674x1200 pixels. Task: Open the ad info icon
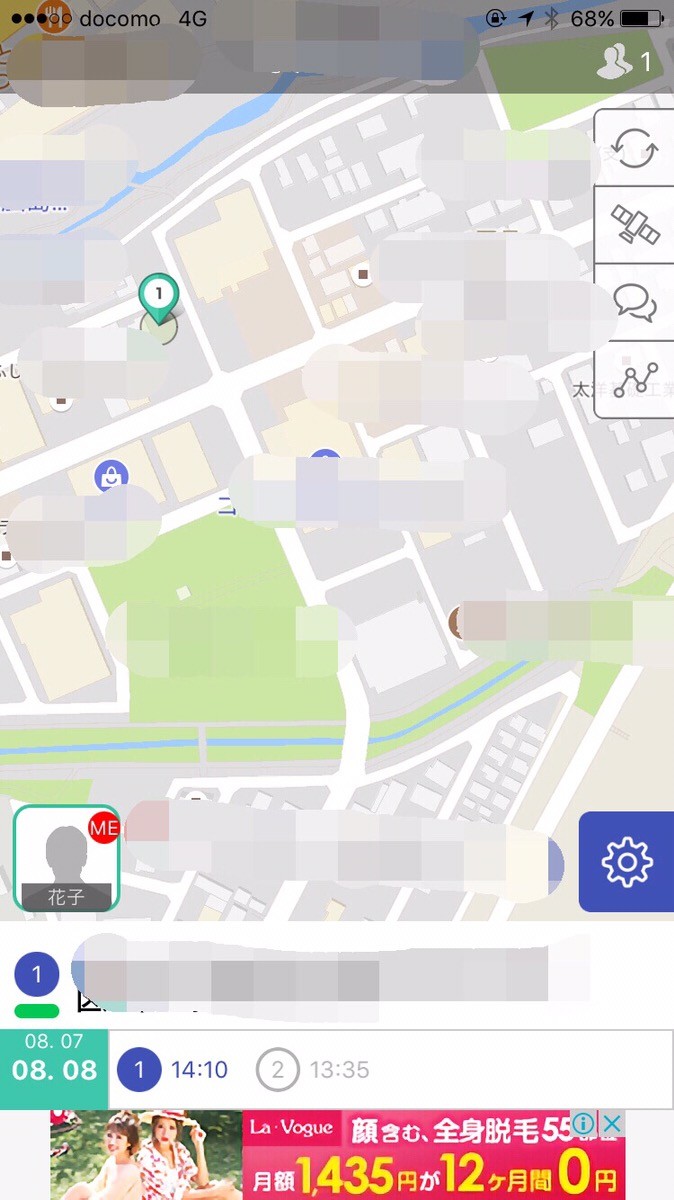(x=583, y=1124)
